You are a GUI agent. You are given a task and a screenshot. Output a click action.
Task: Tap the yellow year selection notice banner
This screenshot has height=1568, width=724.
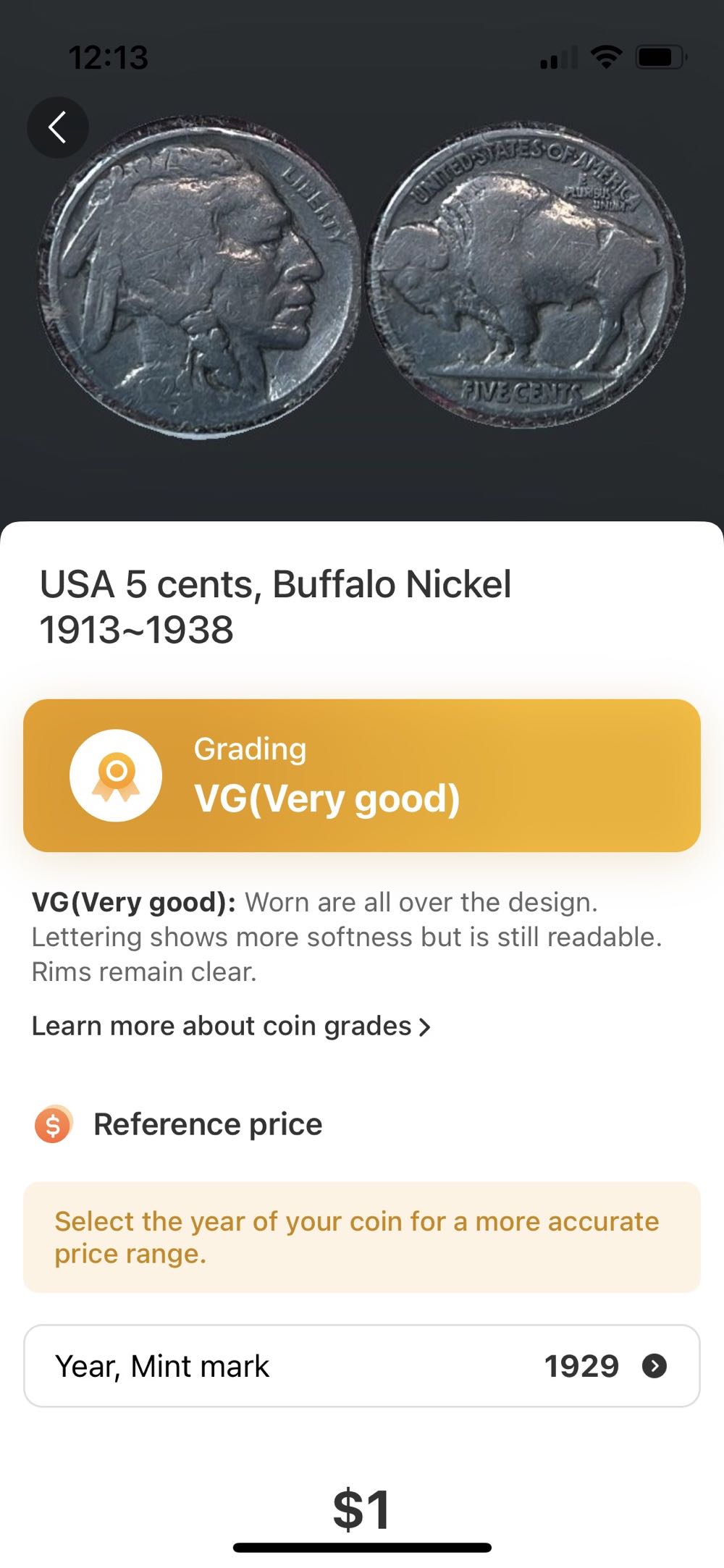[x=362, y=1239]
